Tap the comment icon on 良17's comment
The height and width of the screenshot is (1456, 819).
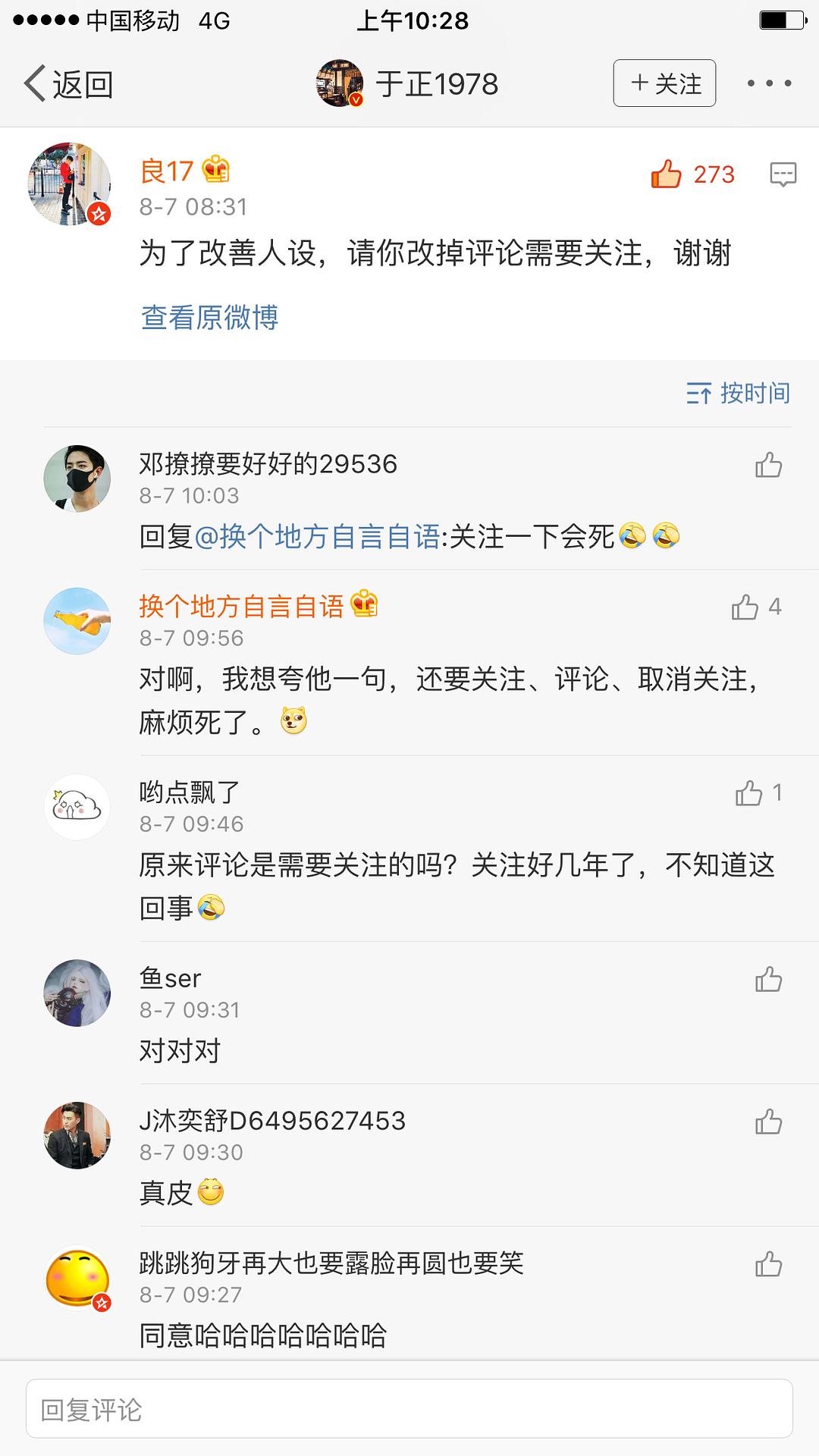783,174
